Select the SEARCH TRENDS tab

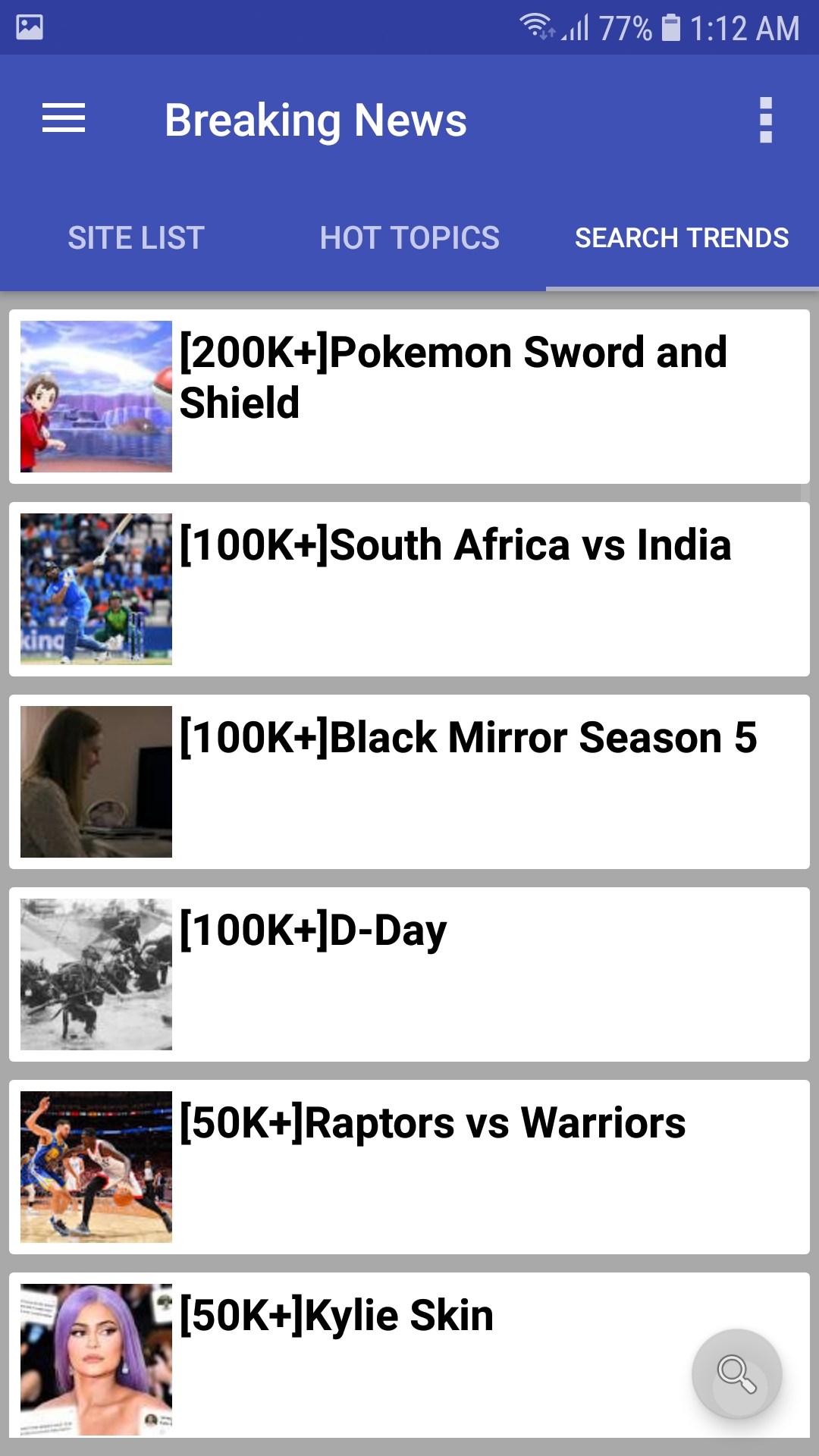(681, 237)
